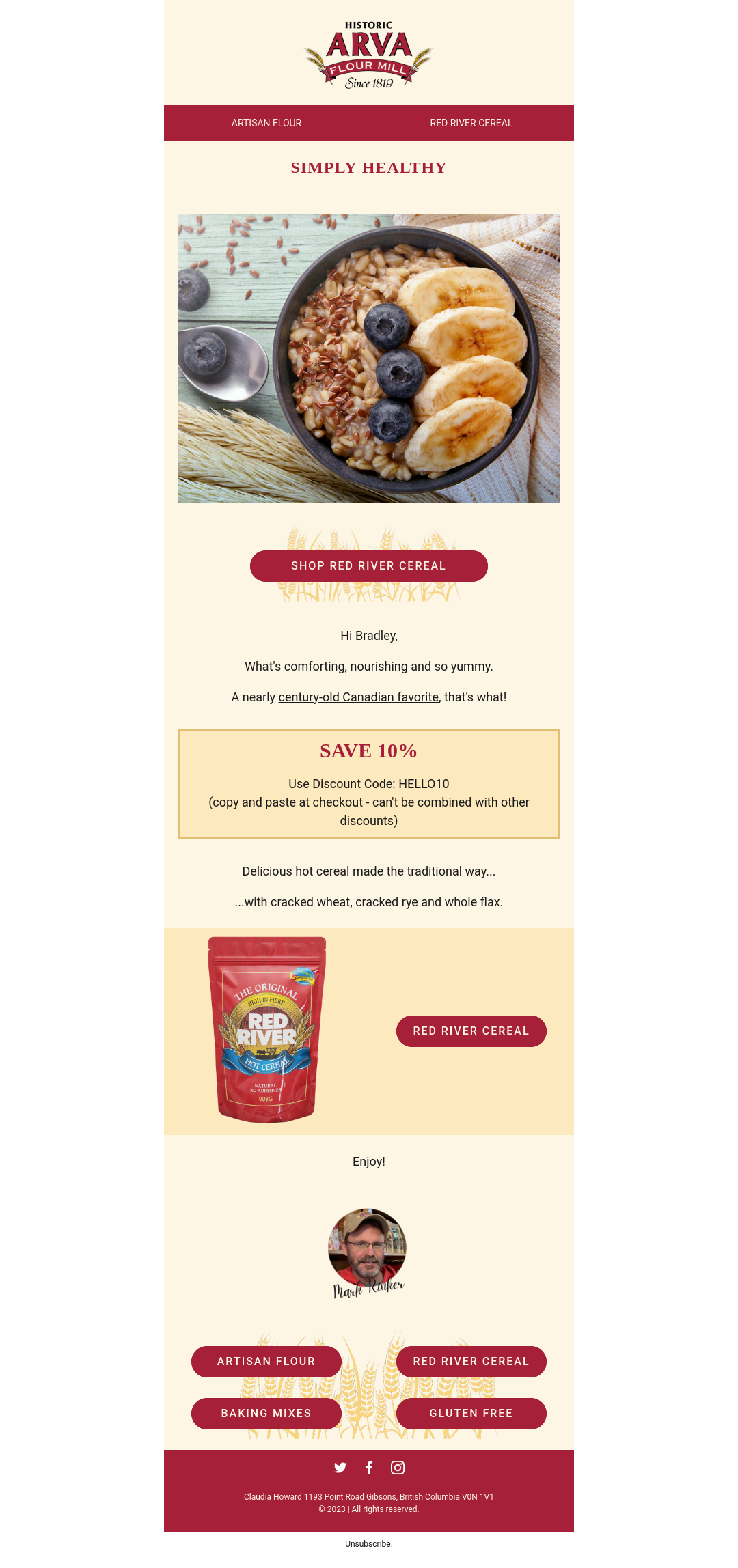Select the Gluten Free button

point(471,1413)
